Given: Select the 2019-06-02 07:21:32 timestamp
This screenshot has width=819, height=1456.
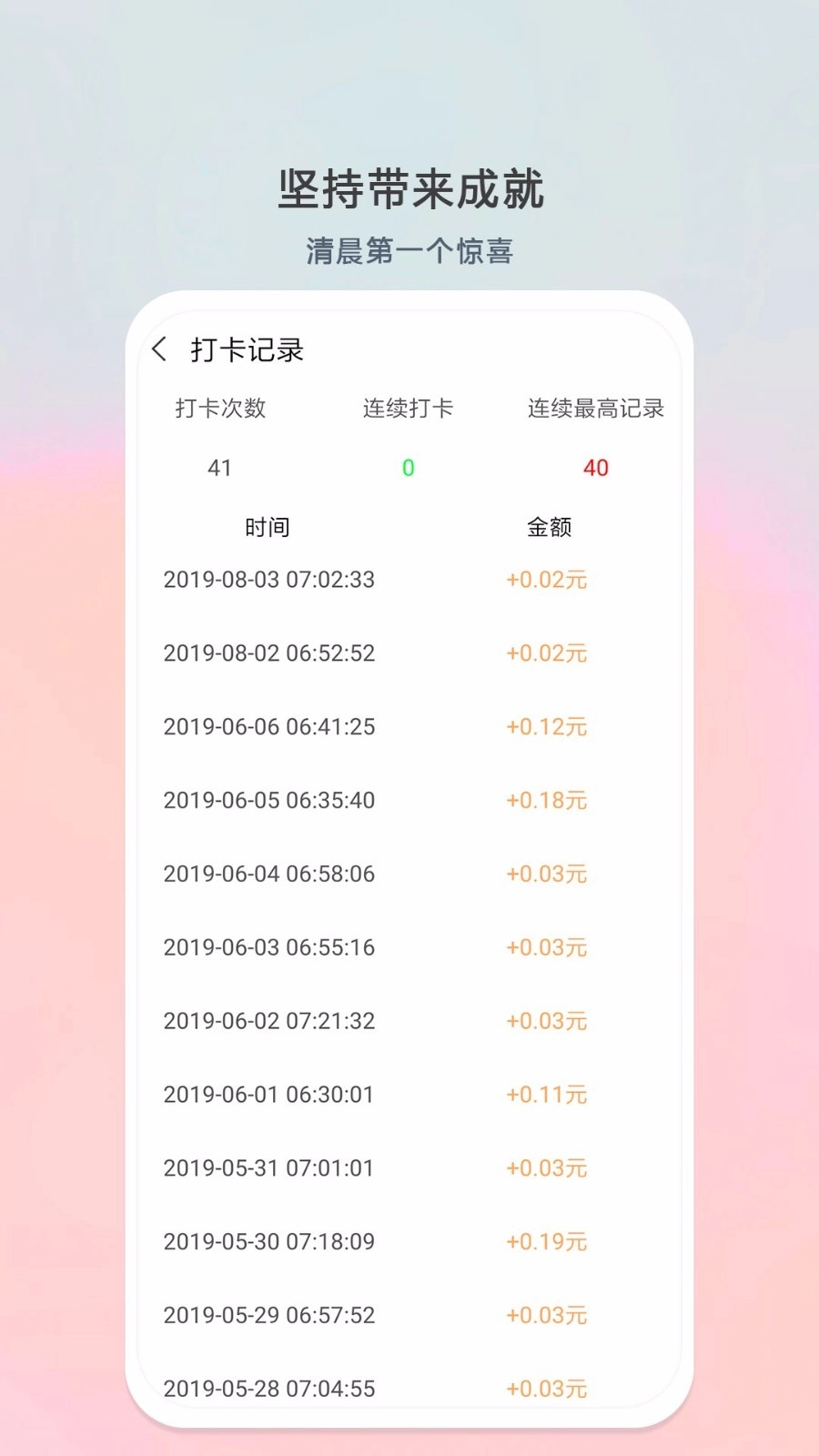Looking at the screenshot, I should tap(268, 1021).
